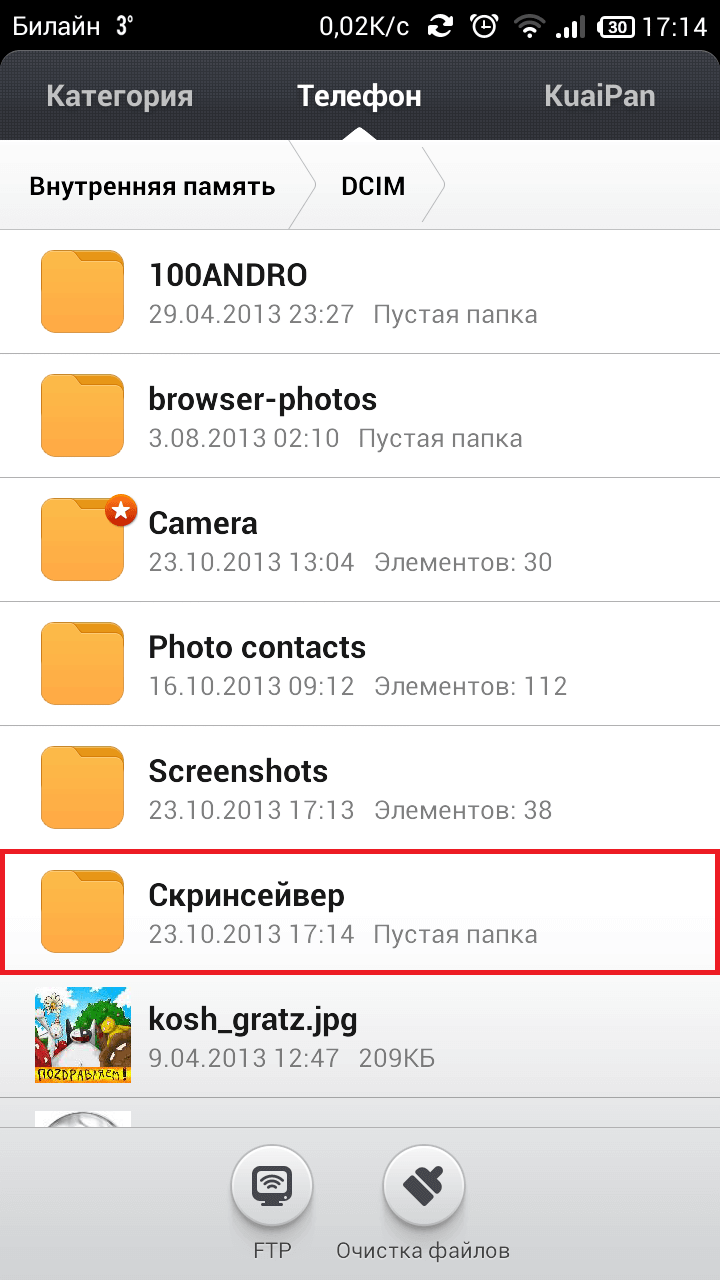
Task: Switch to the KuaiPan tab
Action: pyautogui.click(x=600, y=96)
